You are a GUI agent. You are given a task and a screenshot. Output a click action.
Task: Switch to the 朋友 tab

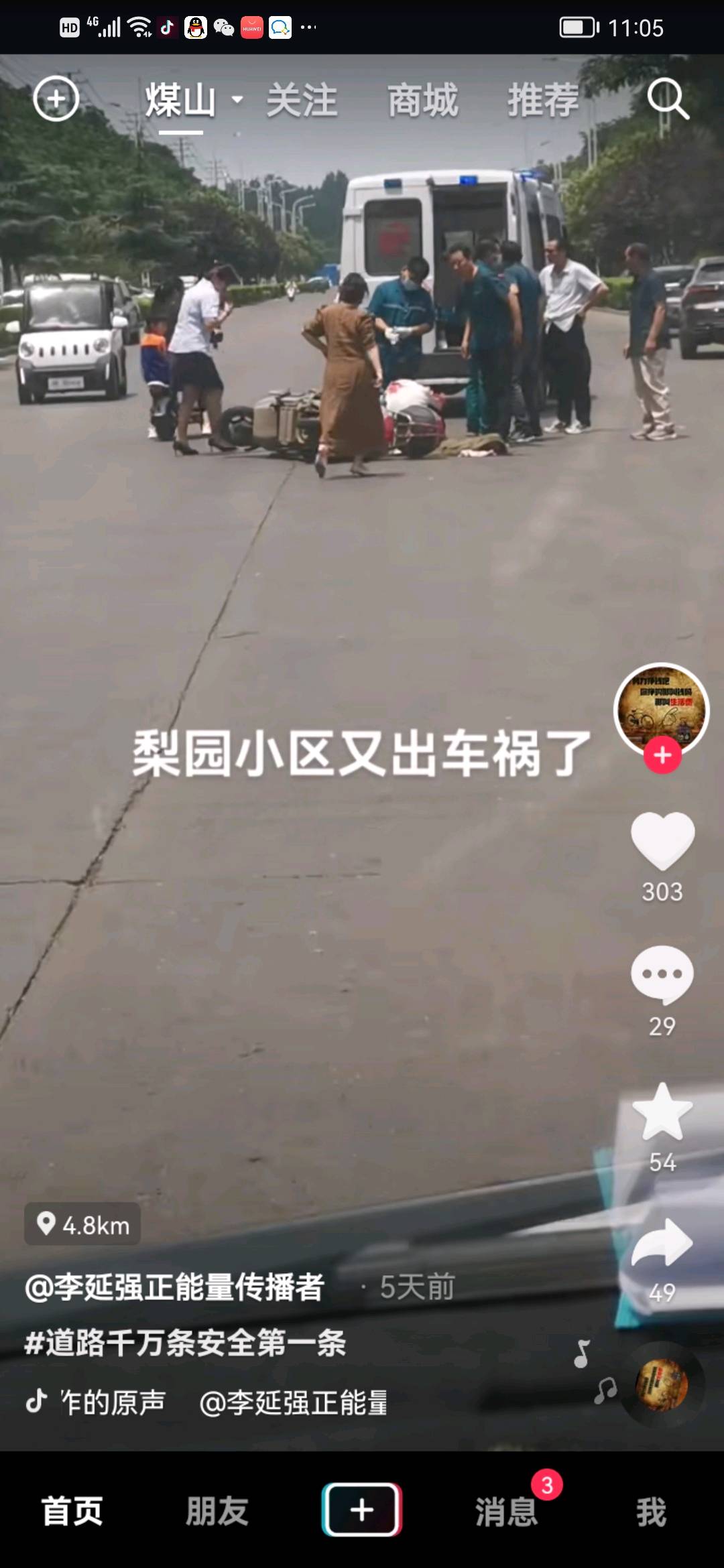pyautogui.click(x=217, y=1511)
